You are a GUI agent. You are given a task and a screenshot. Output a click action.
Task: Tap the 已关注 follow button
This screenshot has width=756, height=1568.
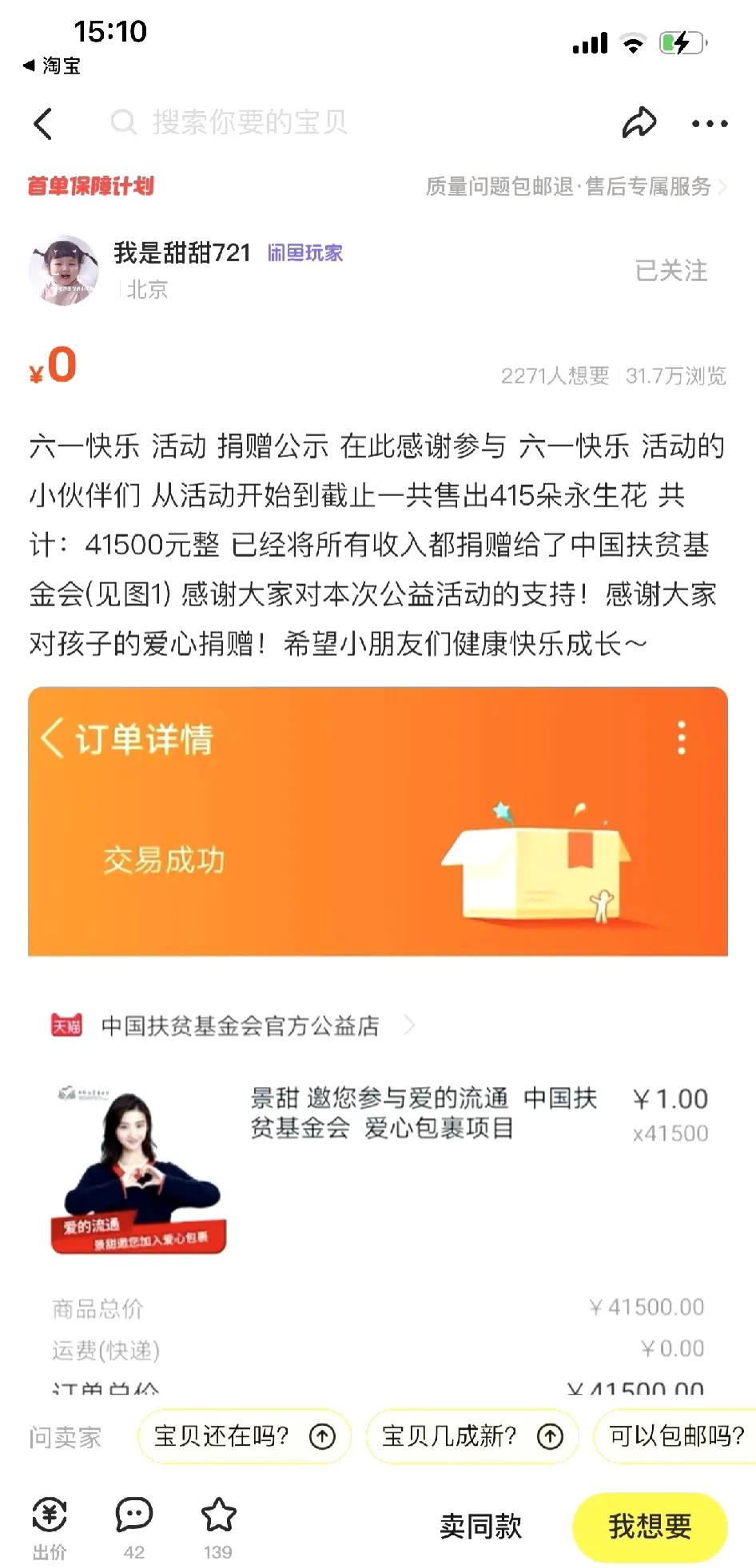click(x=670, y=271)
